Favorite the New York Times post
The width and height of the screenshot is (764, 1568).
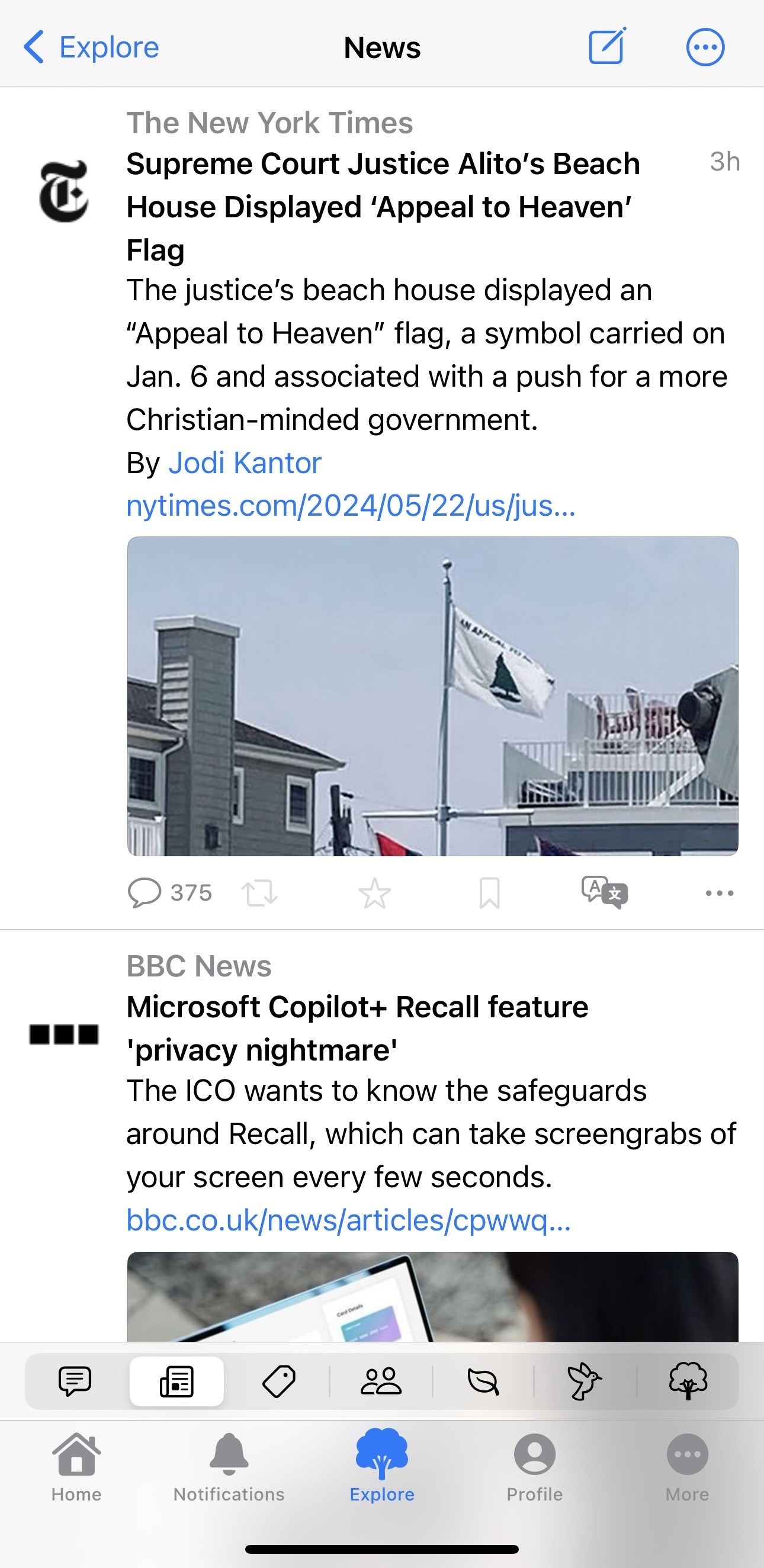pos(374,893)
